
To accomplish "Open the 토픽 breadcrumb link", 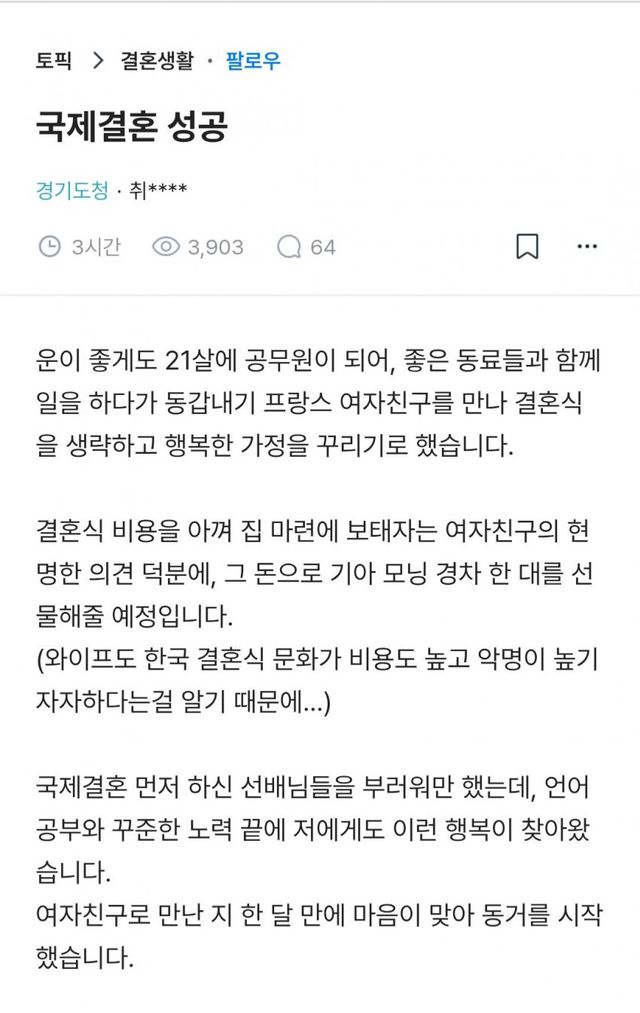I will point(53,61).
